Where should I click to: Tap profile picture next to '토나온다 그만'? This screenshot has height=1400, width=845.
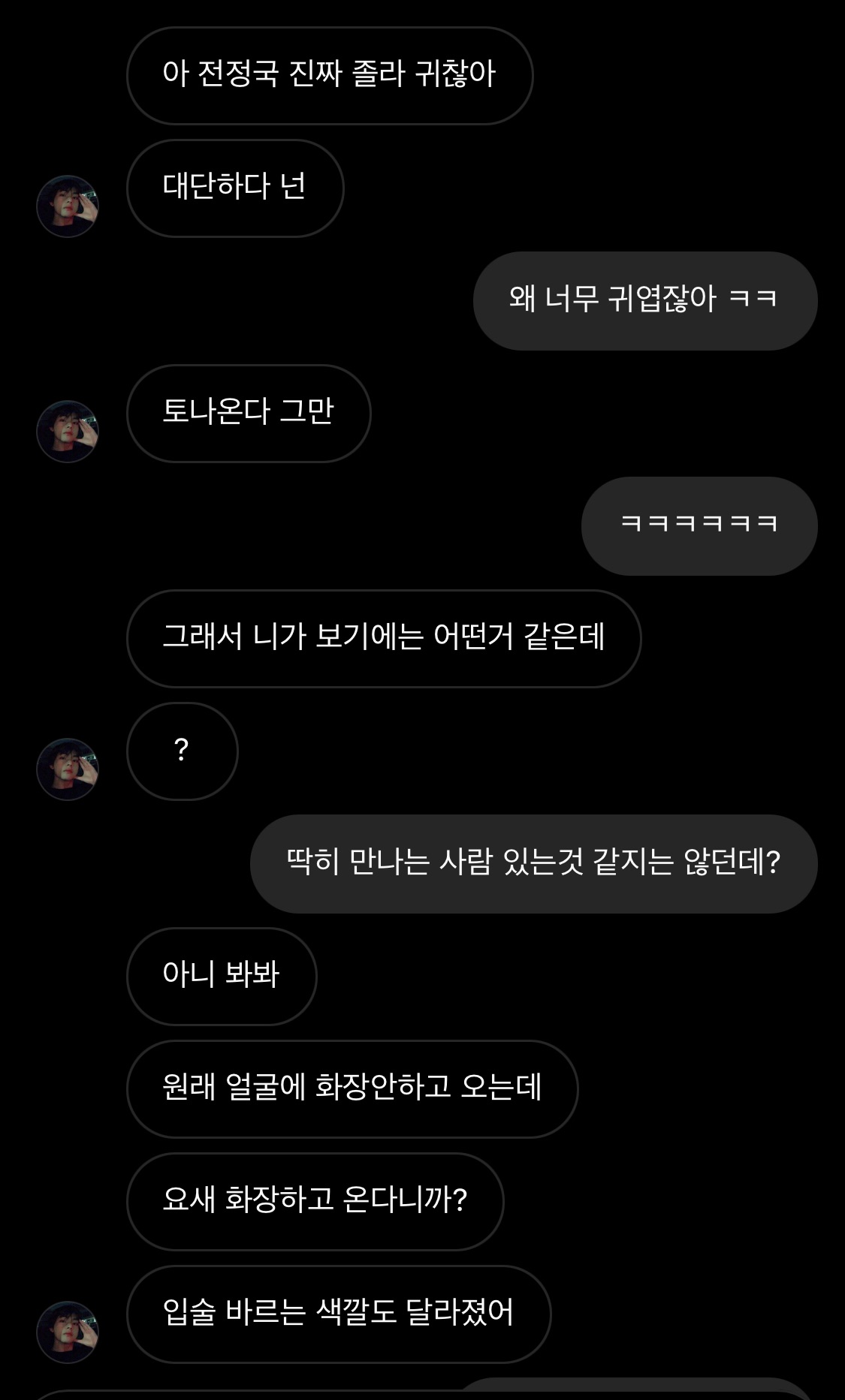tap(68, 432)
